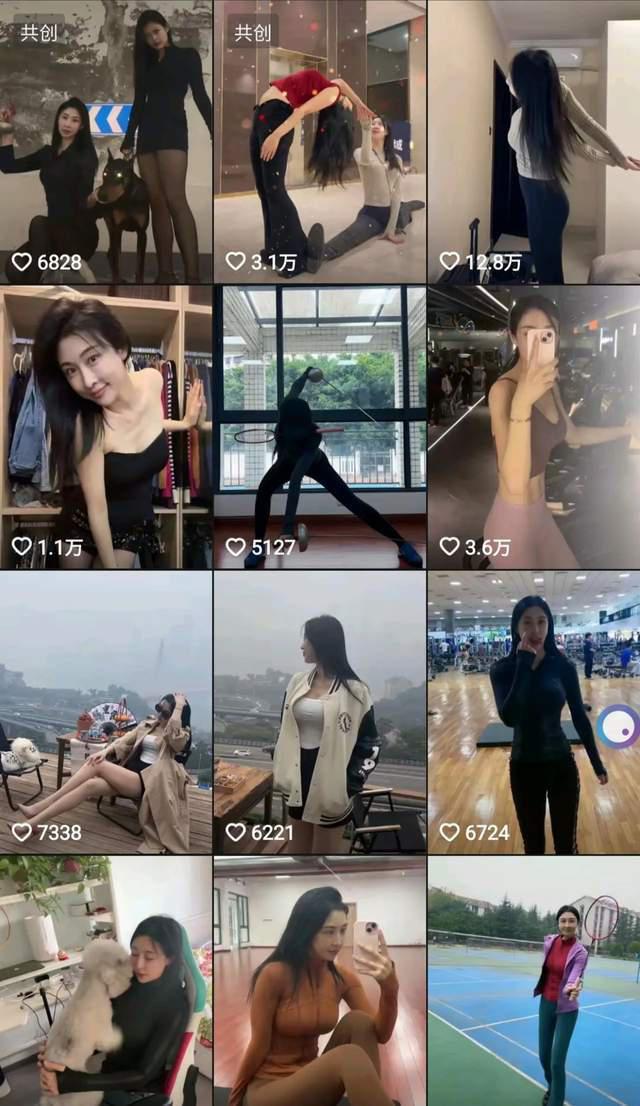This screenshot has width=640, height=1106.
Task: Open the video with 6724 likes
Action: (520, 710)
